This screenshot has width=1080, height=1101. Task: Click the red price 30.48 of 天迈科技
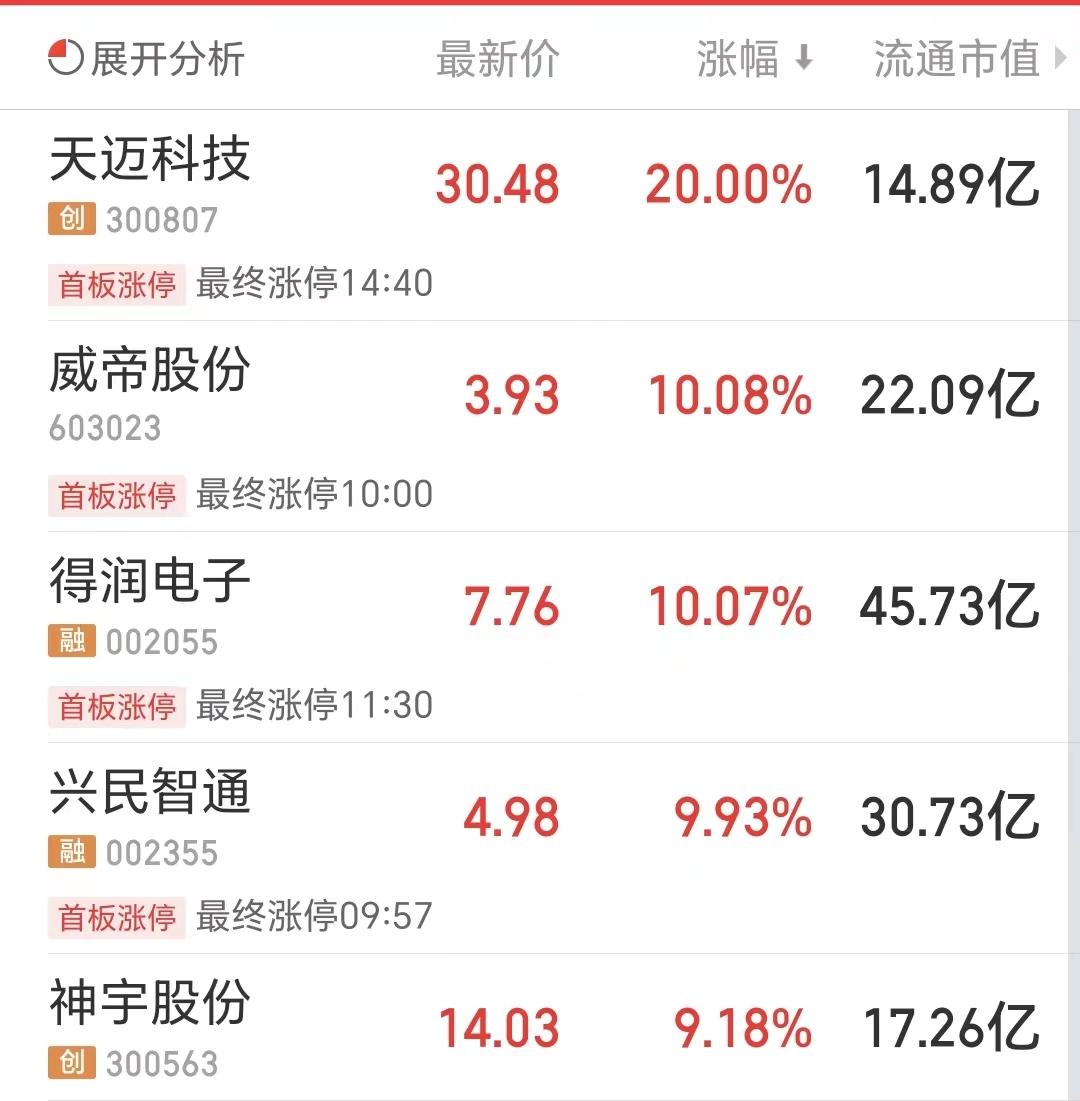(497, 184)
